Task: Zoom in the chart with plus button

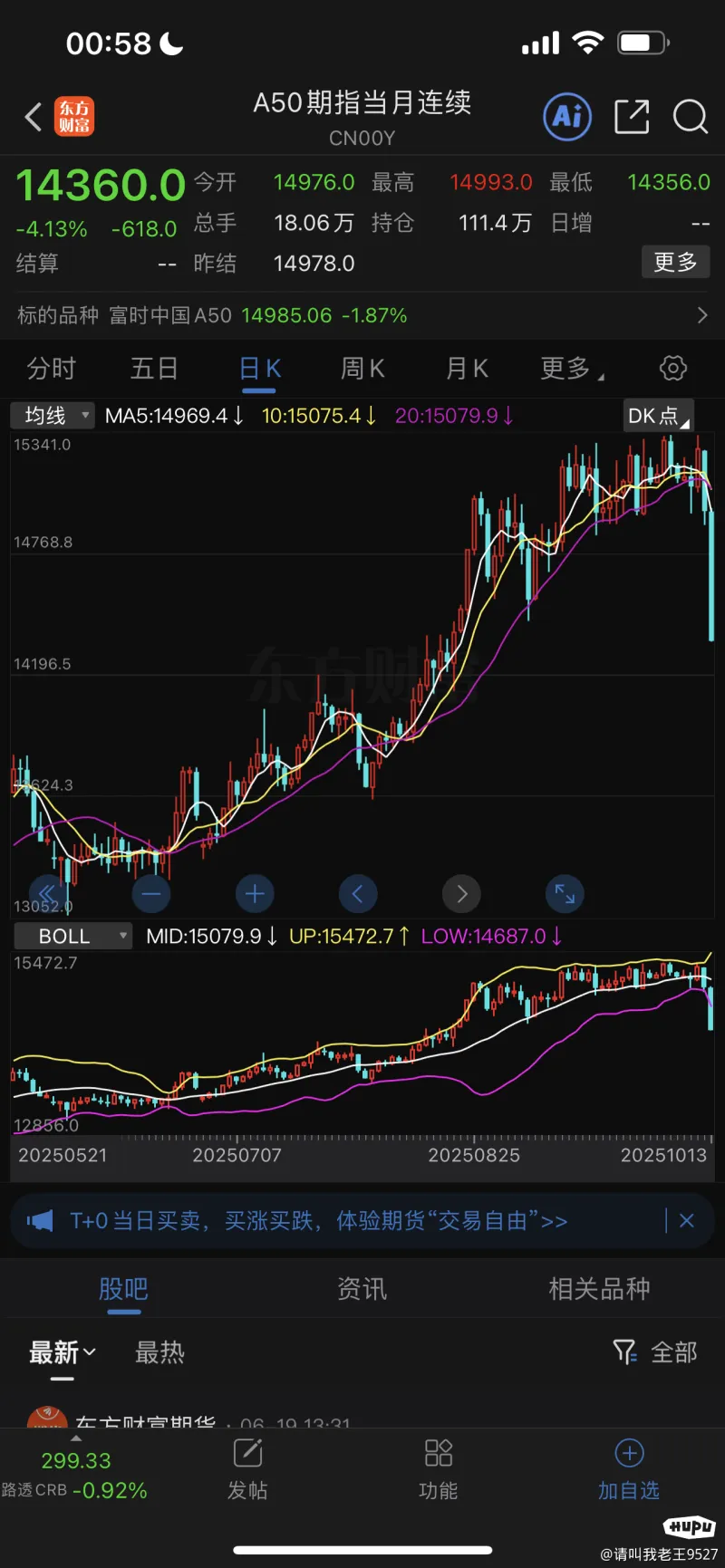Action: click(255, 894)
